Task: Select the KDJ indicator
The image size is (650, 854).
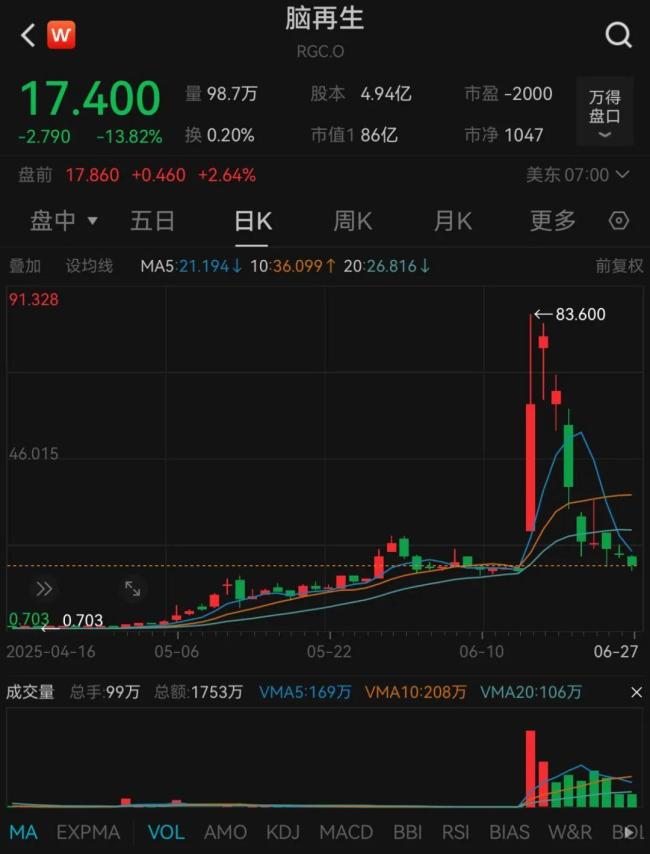Action: click(283, 832)
